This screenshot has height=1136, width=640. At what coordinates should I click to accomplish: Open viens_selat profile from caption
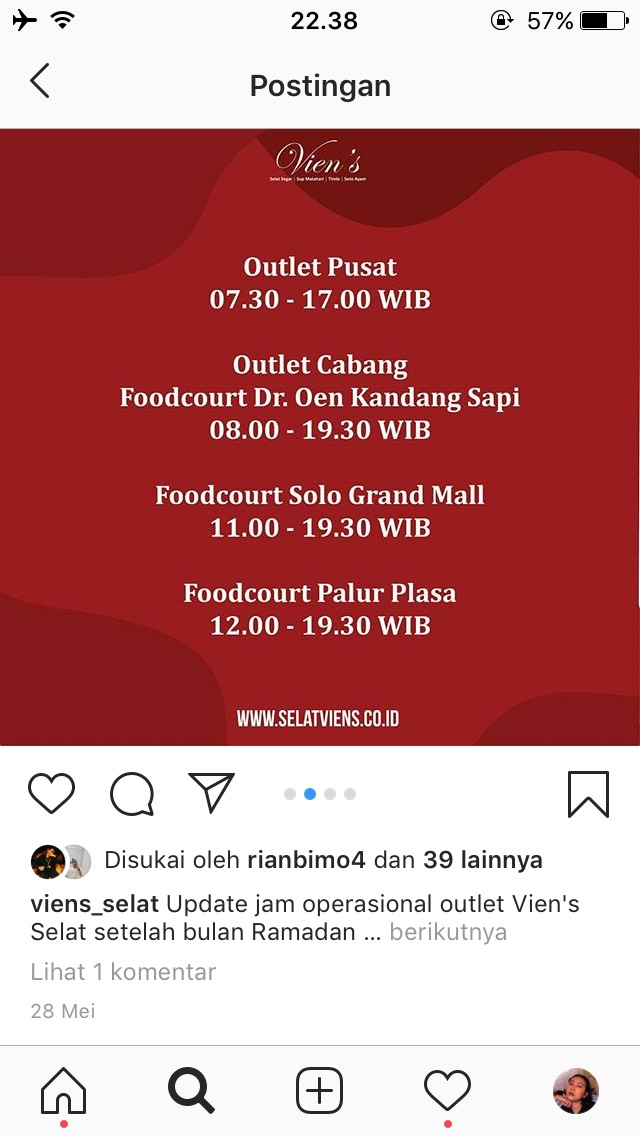95,904
